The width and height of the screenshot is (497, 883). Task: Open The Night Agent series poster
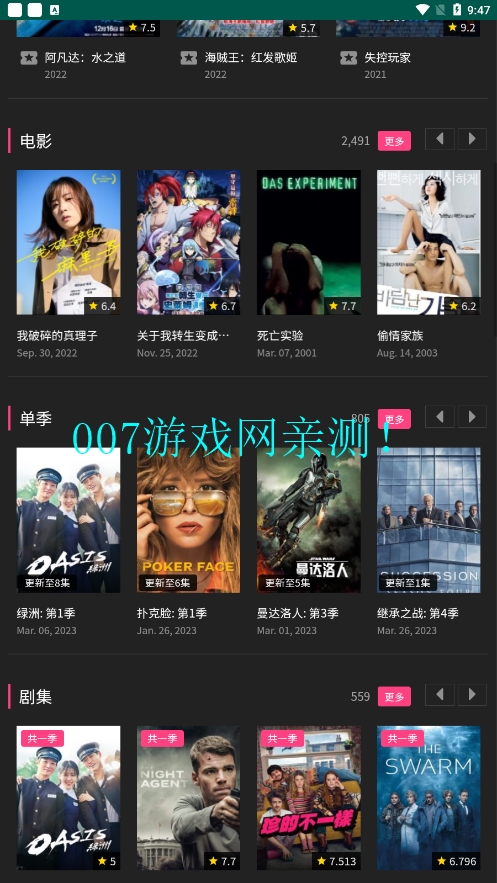(x=189, y=797)
